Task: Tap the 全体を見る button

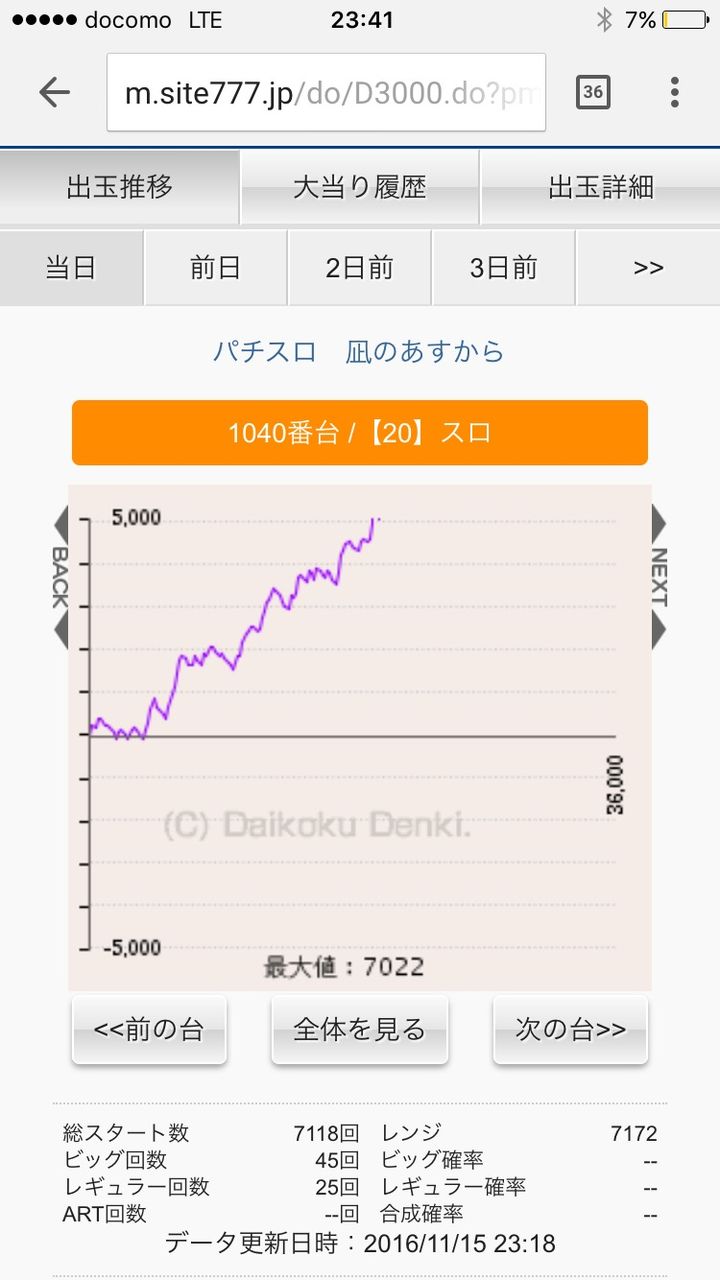Action: [x=360, y=1030]
